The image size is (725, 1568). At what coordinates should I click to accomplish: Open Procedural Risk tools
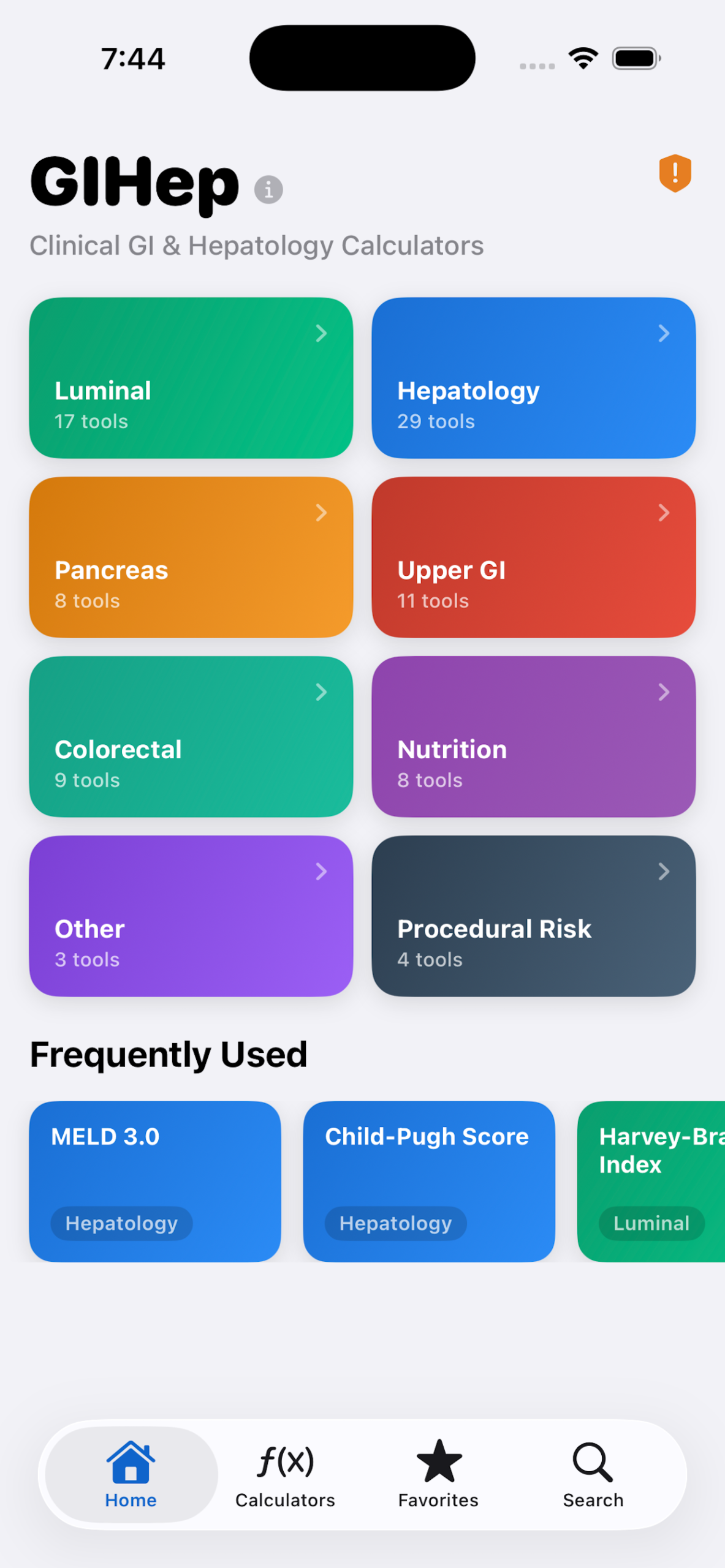pos(533,916)
